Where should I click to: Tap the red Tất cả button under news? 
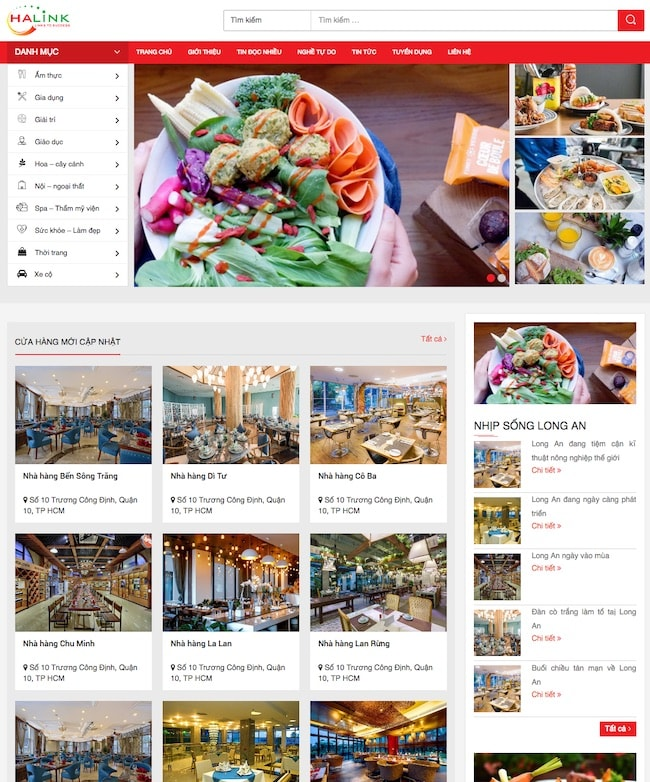coord(617,728)
